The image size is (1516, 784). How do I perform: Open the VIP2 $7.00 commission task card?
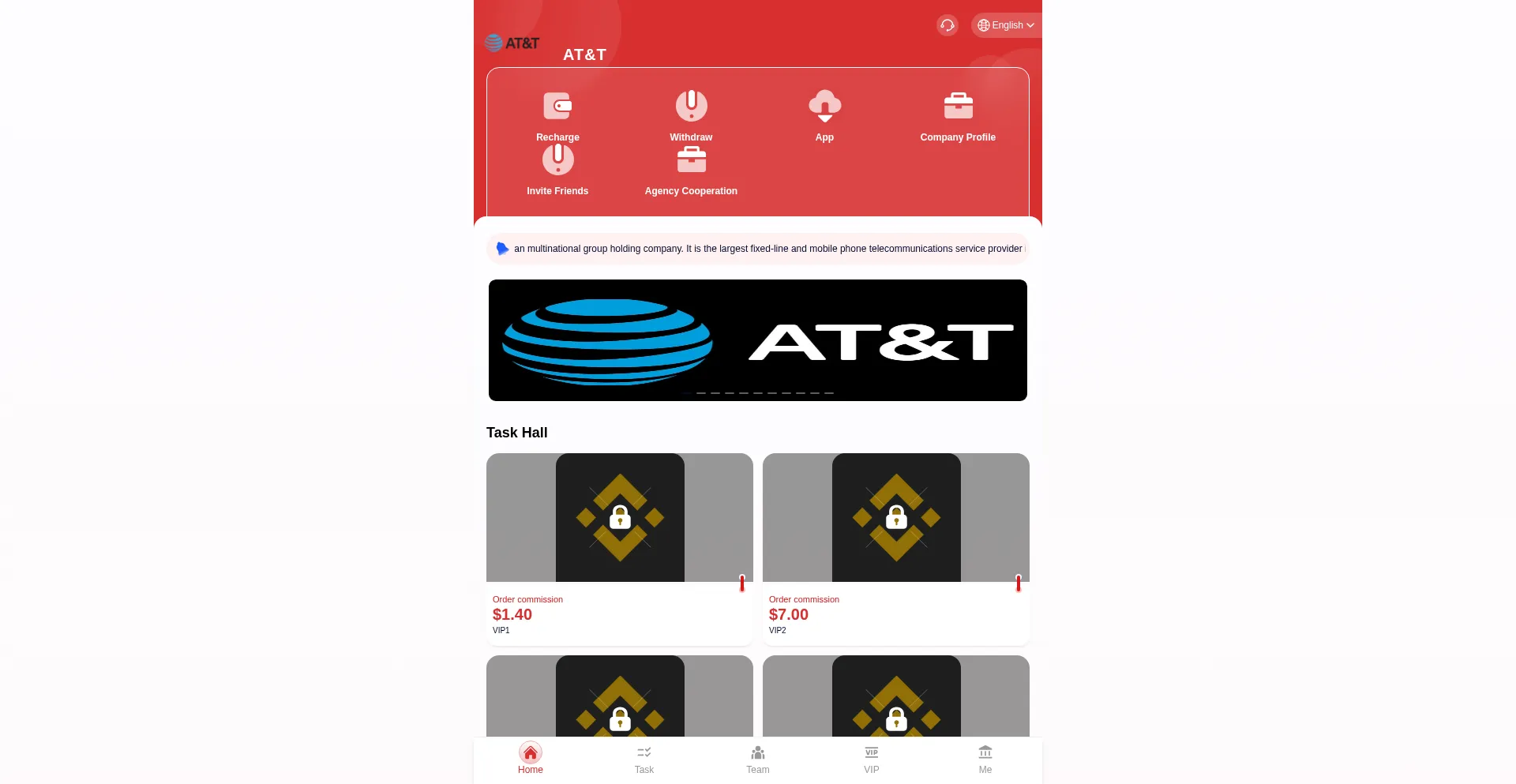click(896, 548)
